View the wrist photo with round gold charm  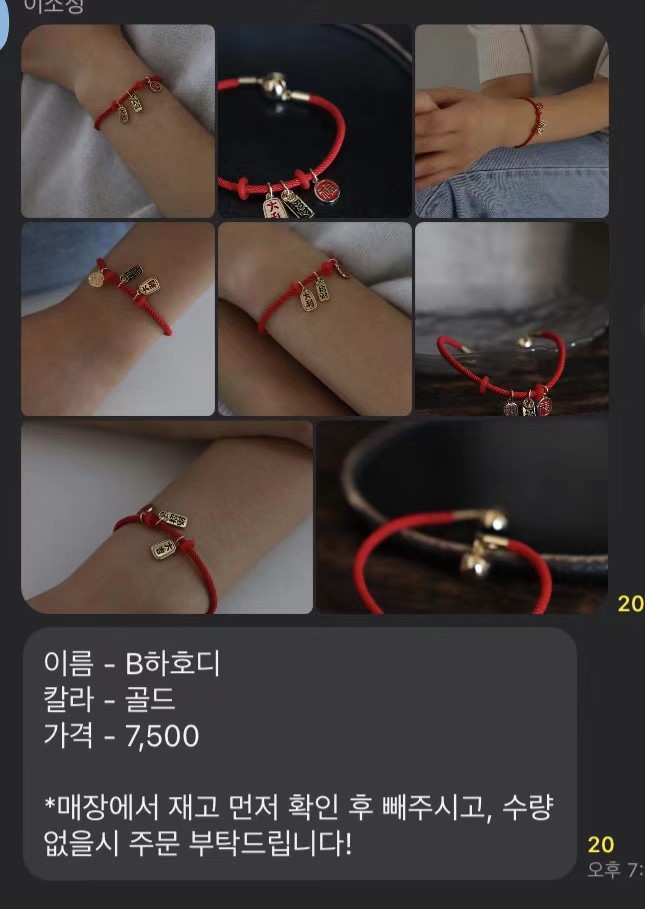[x=118, y=318]
